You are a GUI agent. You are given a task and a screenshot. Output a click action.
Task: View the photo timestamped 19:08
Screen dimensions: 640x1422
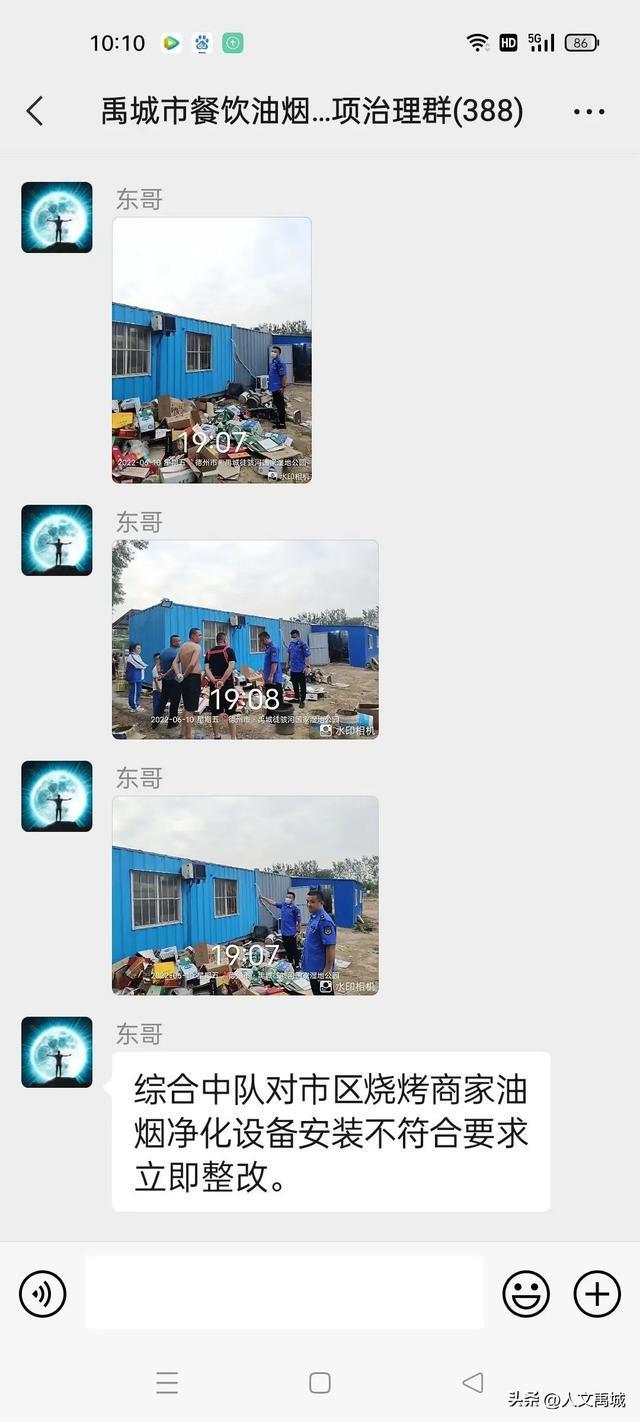245,639
